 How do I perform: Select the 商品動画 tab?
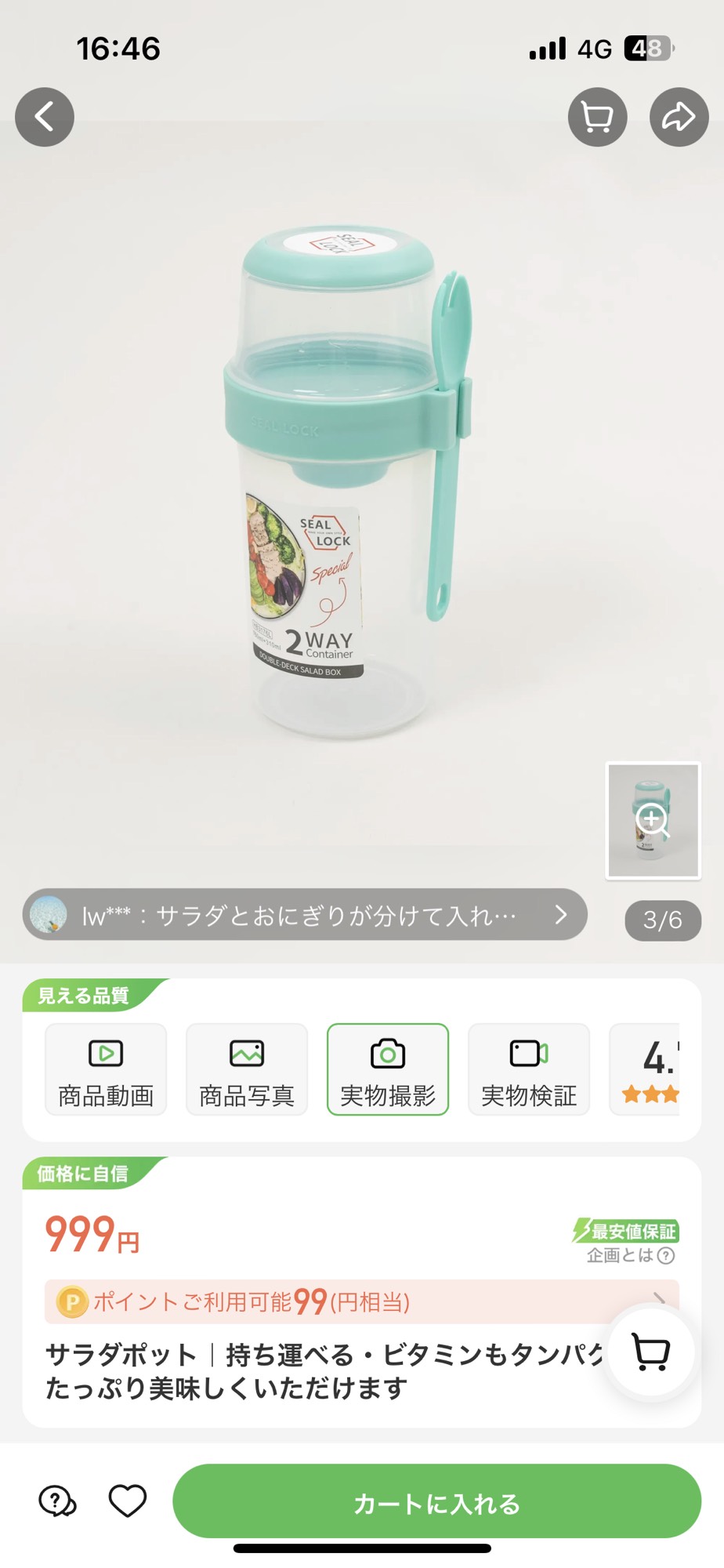[106, 1069]
